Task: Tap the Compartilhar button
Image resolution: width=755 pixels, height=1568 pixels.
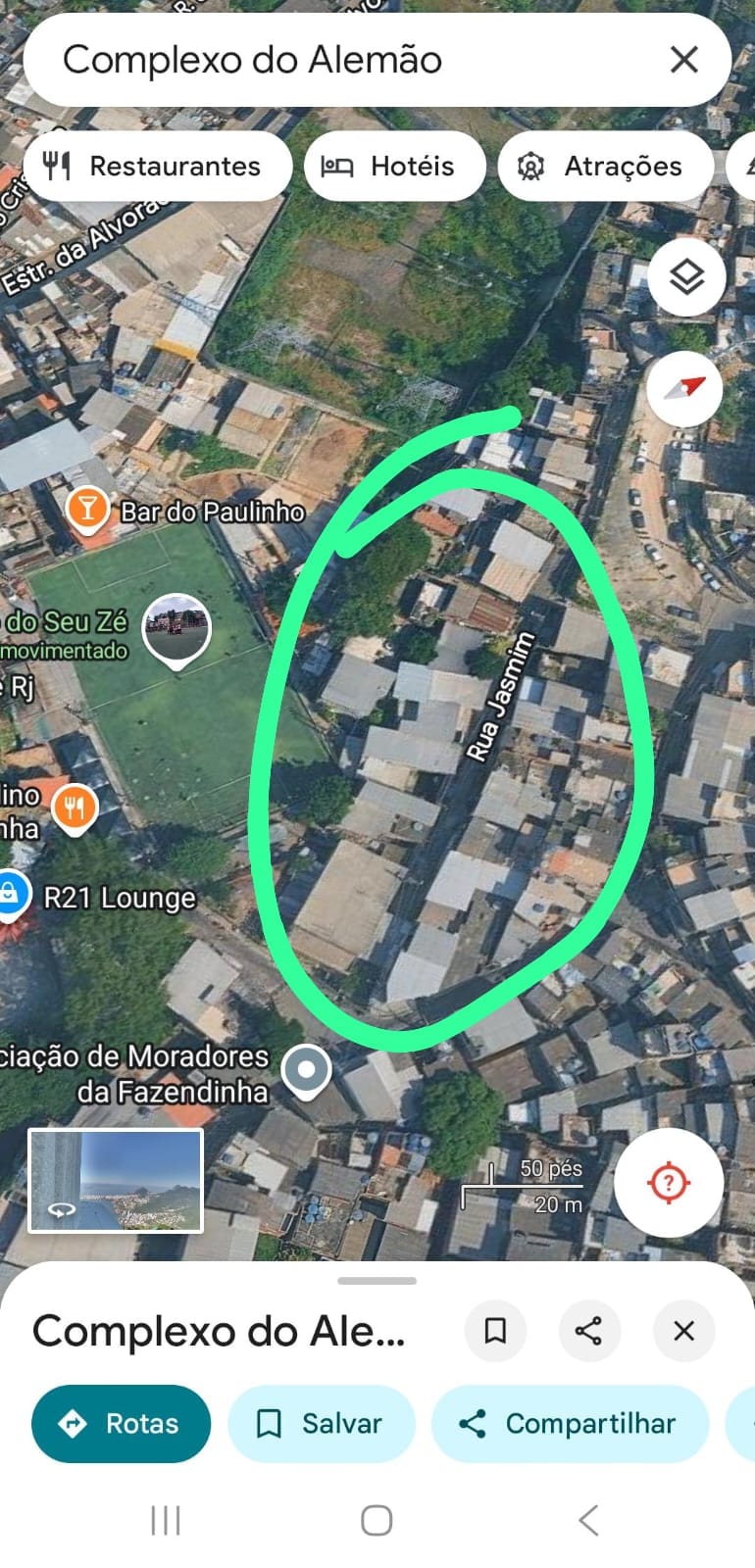Action: point(569,1424)
